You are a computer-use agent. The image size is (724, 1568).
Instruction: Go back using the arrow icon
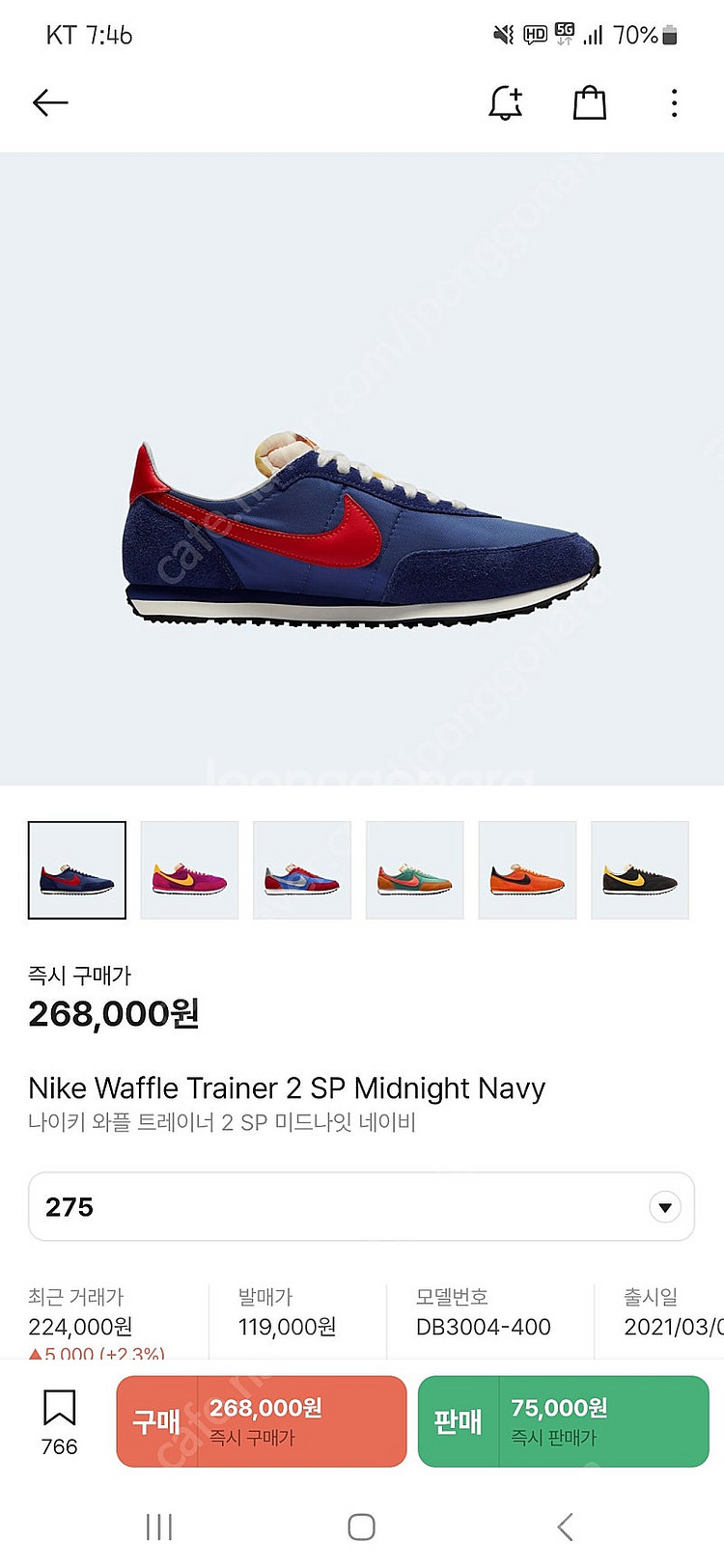click(50, 102)
